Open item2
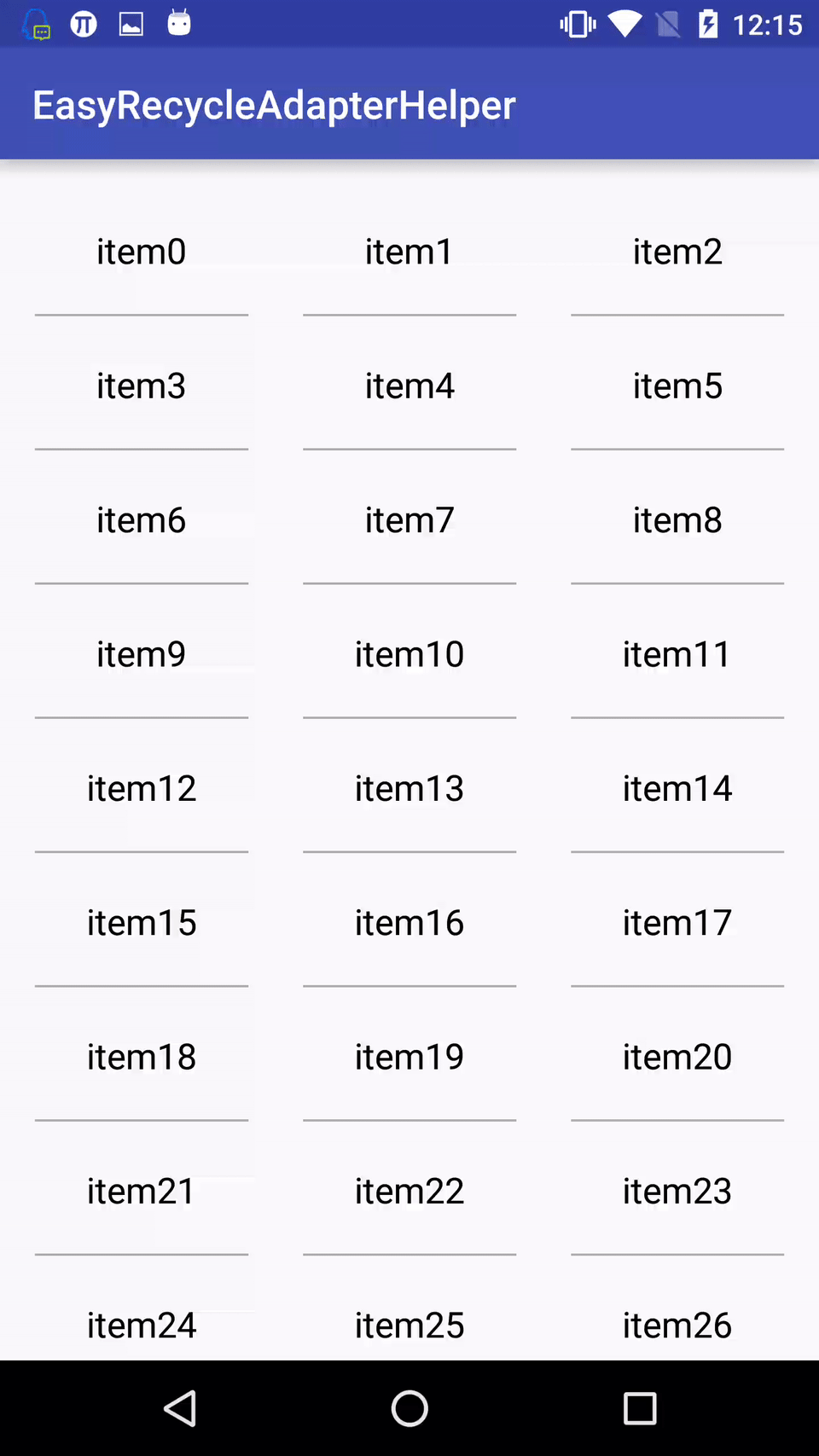 coord(677,252)
